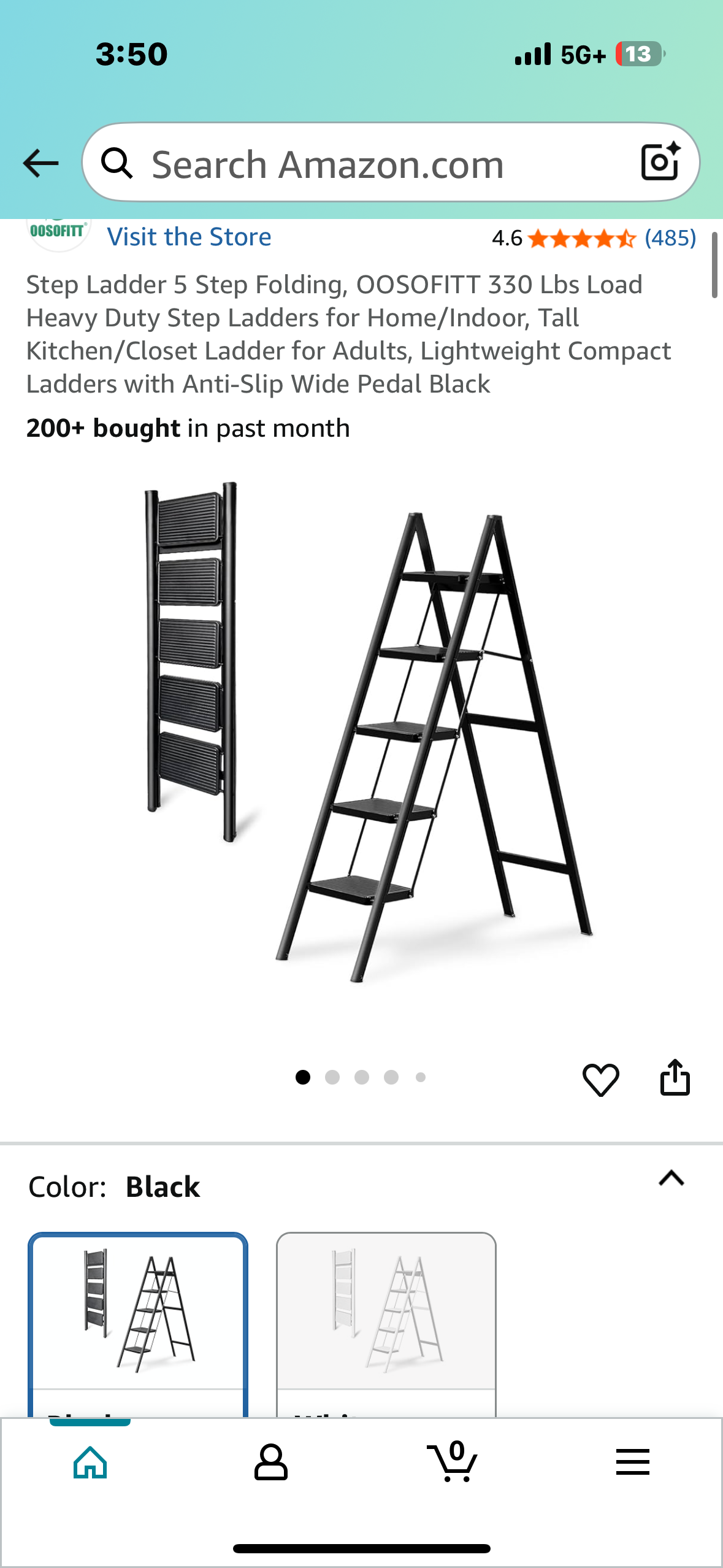Switch to the Home tab

pos(90,1462)
